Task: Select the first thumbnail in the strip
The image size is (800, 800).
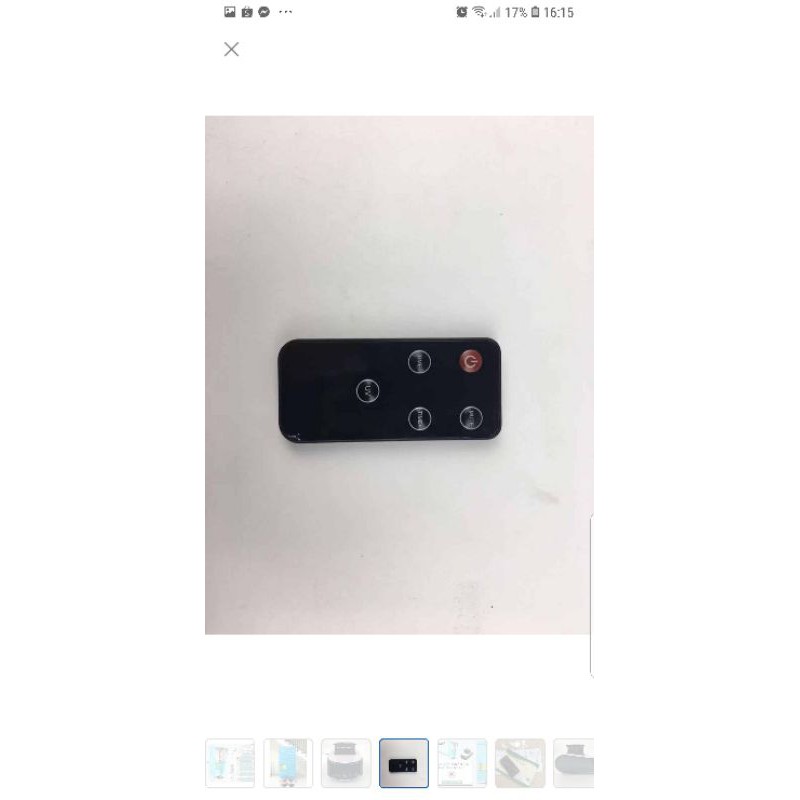Action: tap(230, 763)
